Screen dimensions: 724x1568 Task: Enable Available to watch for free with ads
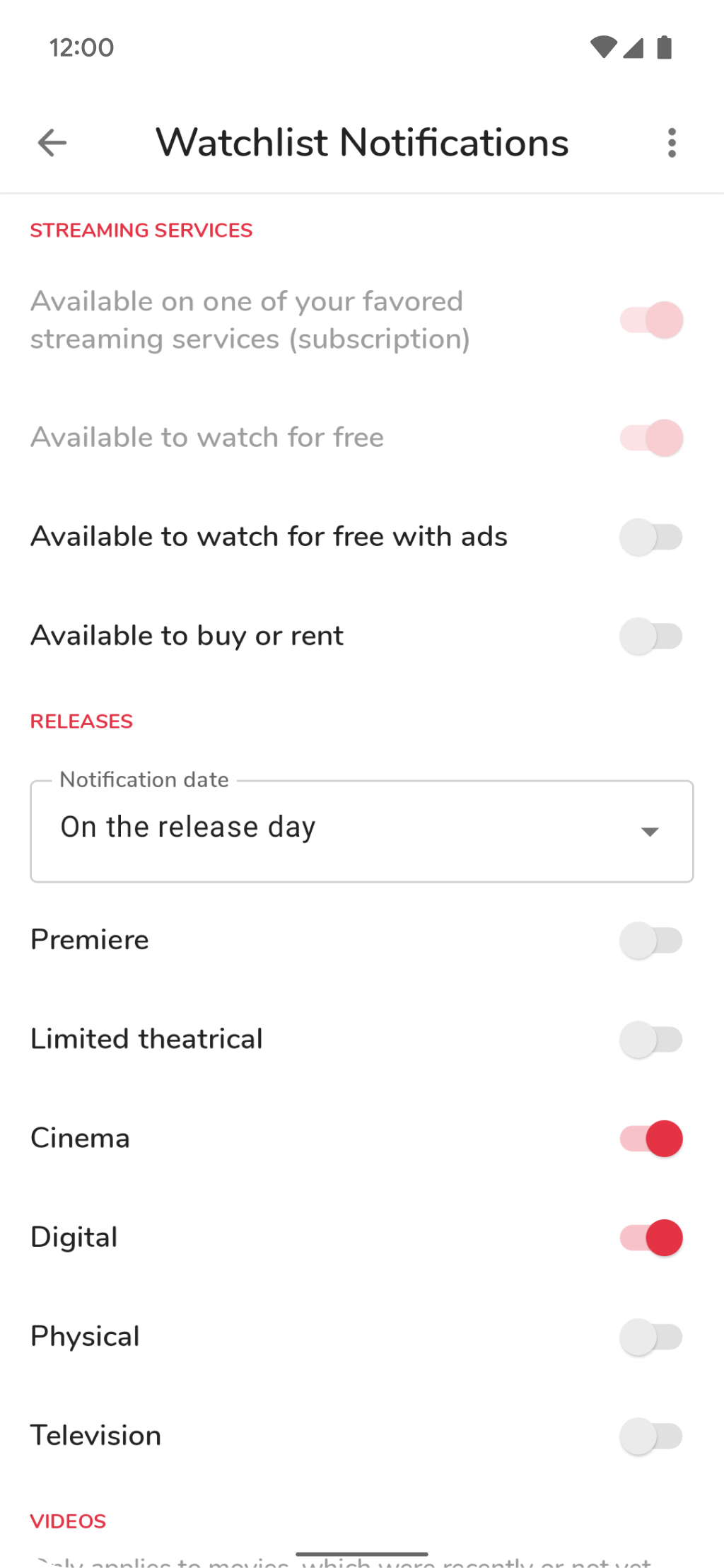tap(651, 537)
